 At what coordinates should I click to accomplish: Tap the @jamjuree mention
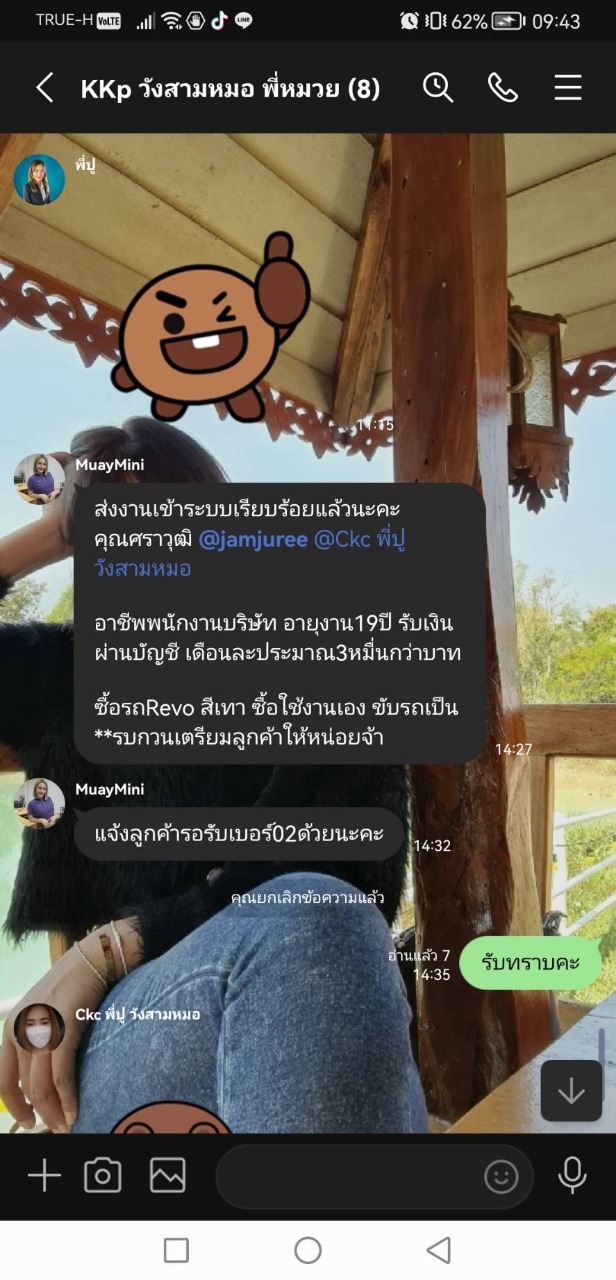pyautogui.click(x=252, y=539)
